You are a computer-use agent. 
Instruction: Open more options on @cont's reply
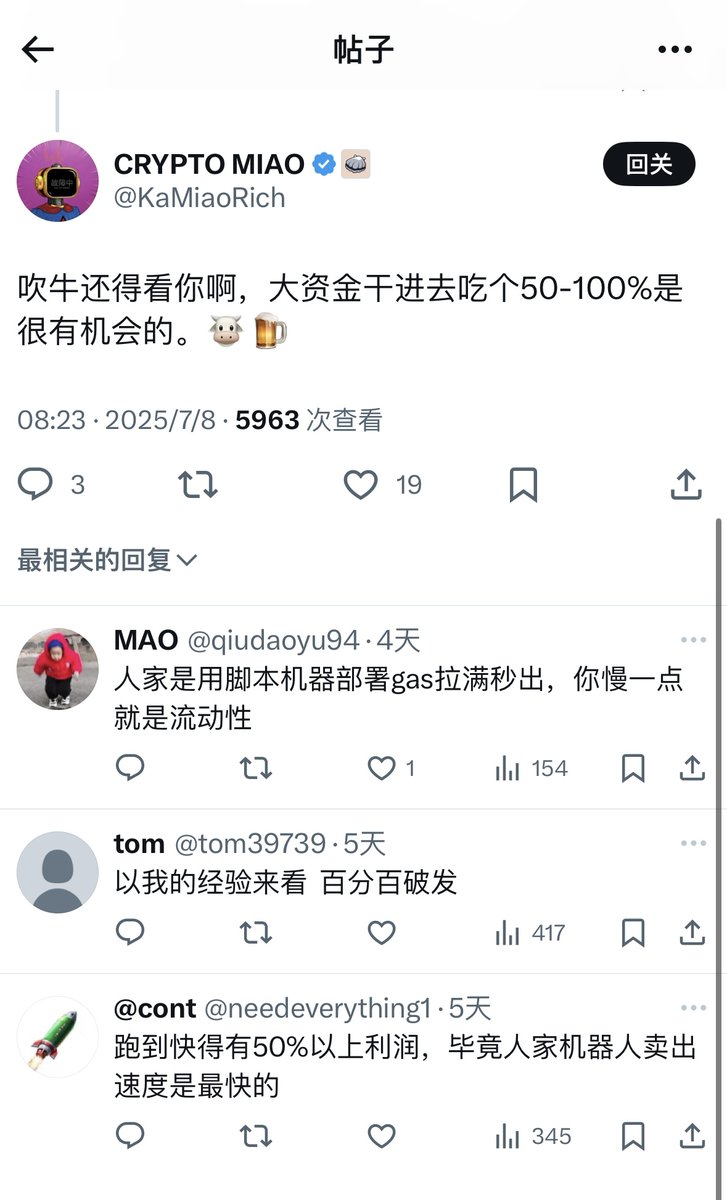click(693, 1008)
